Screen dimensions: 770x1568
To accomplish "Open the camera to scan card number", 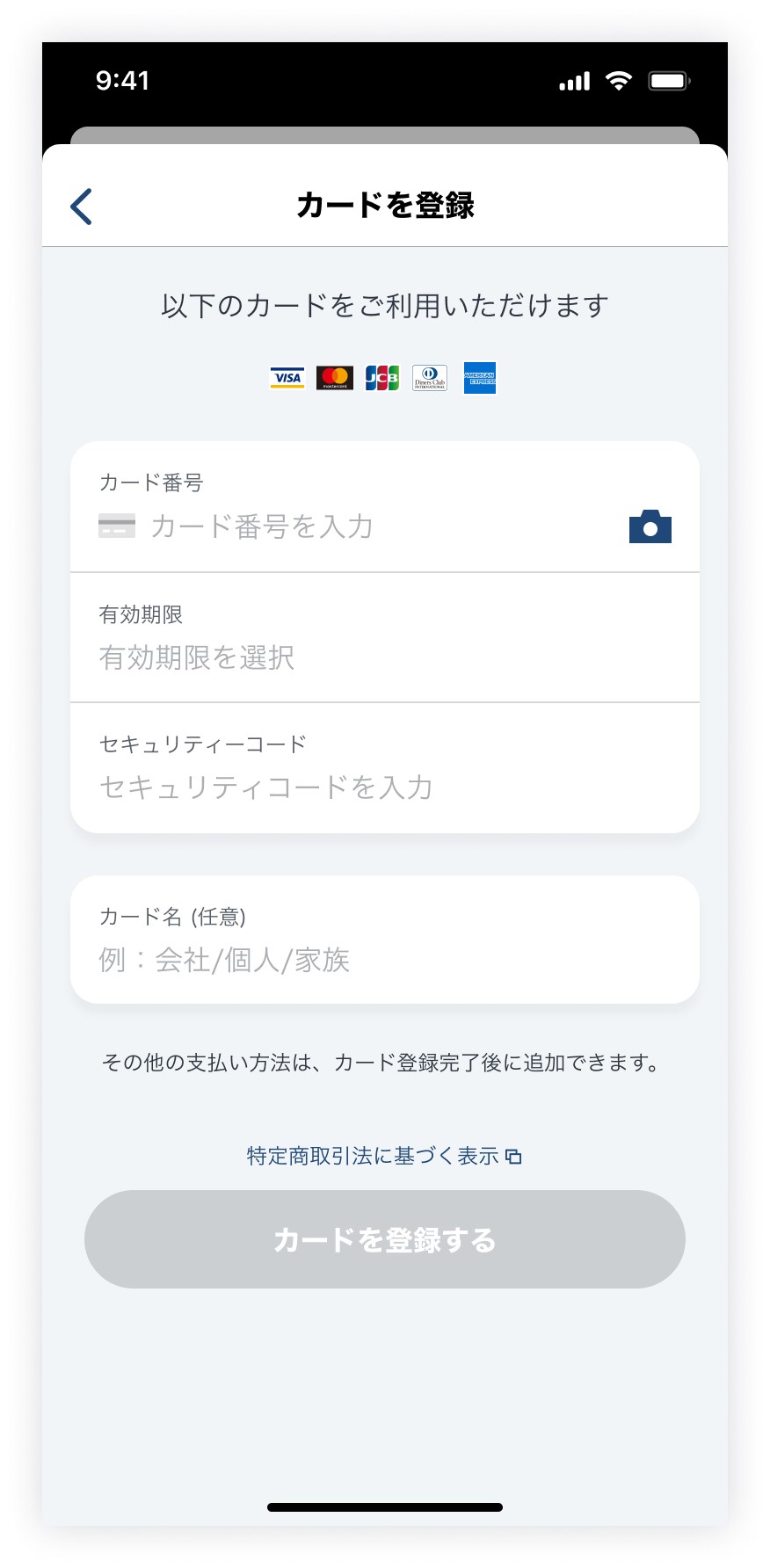I will 650,526.
